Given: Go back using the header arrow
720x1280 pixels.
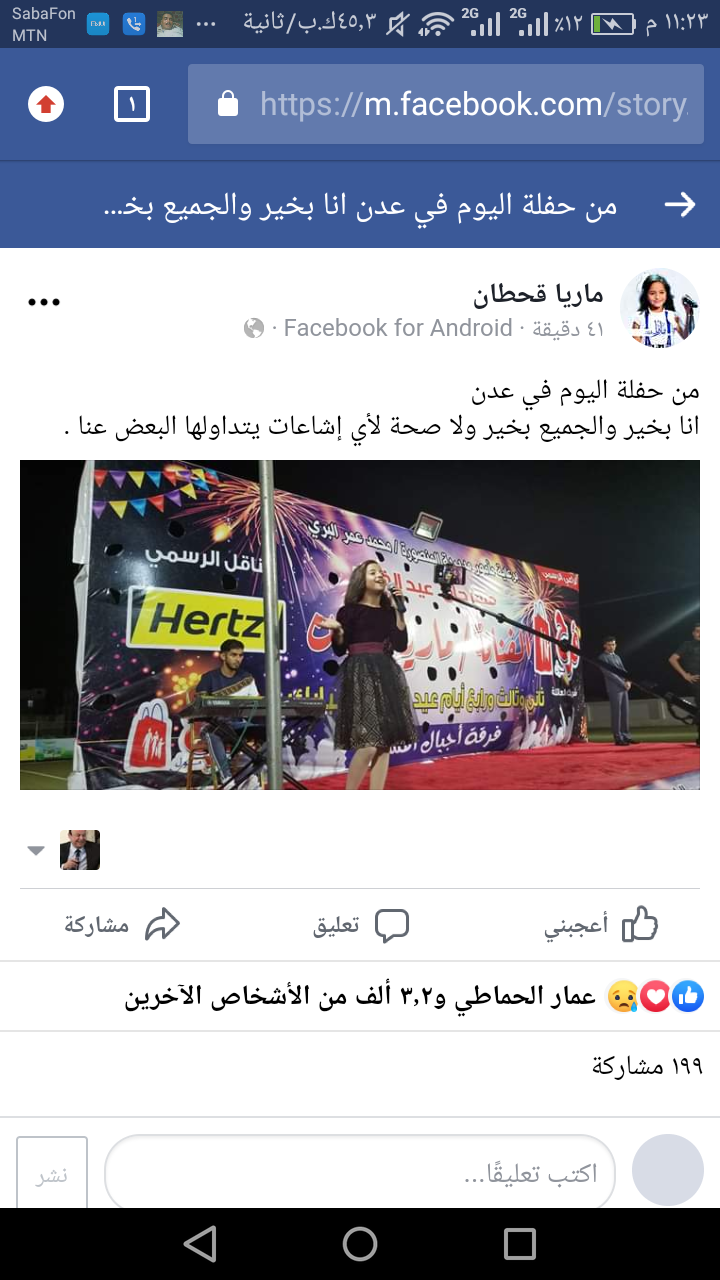Looking at the screenshot, I should pos(680,205).
